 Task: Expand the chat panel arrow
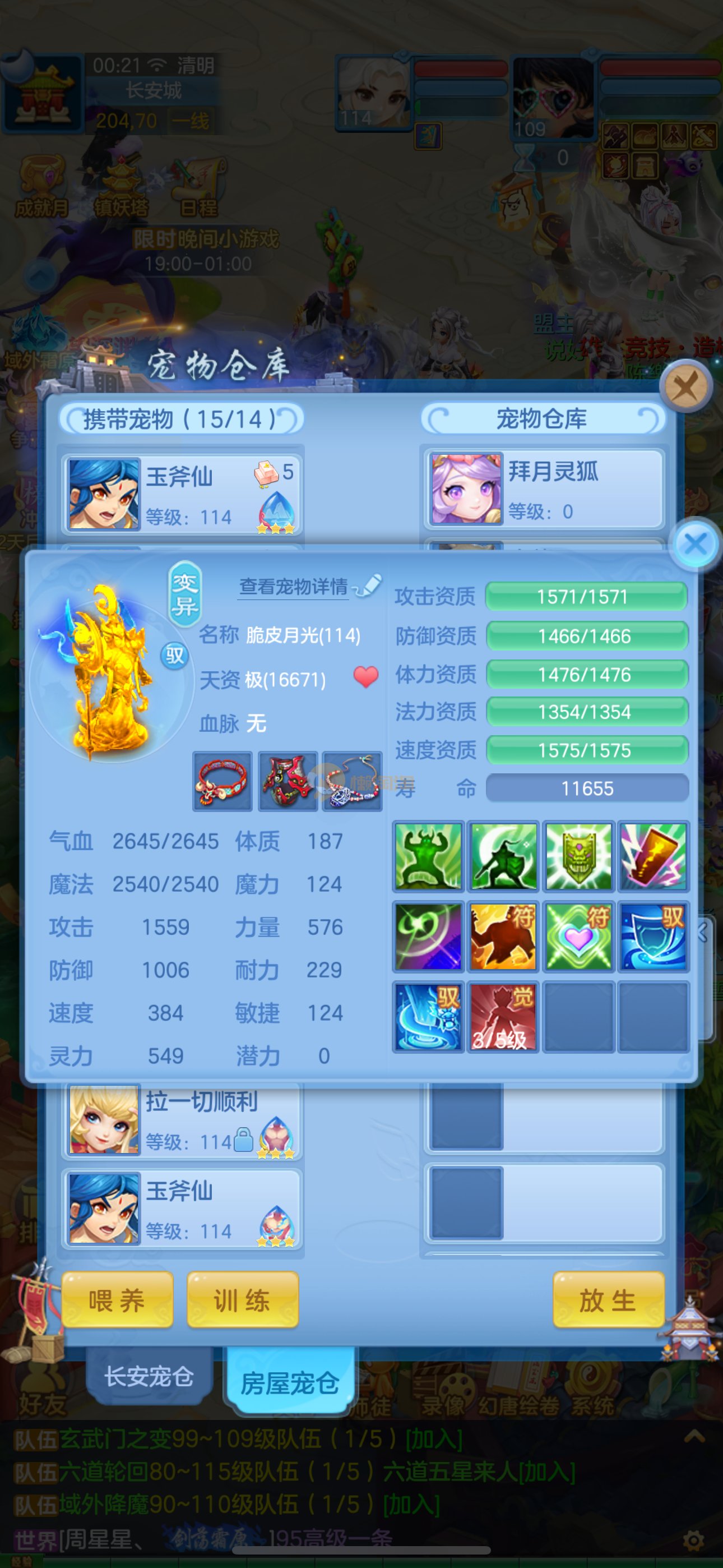pos(694,1438)
